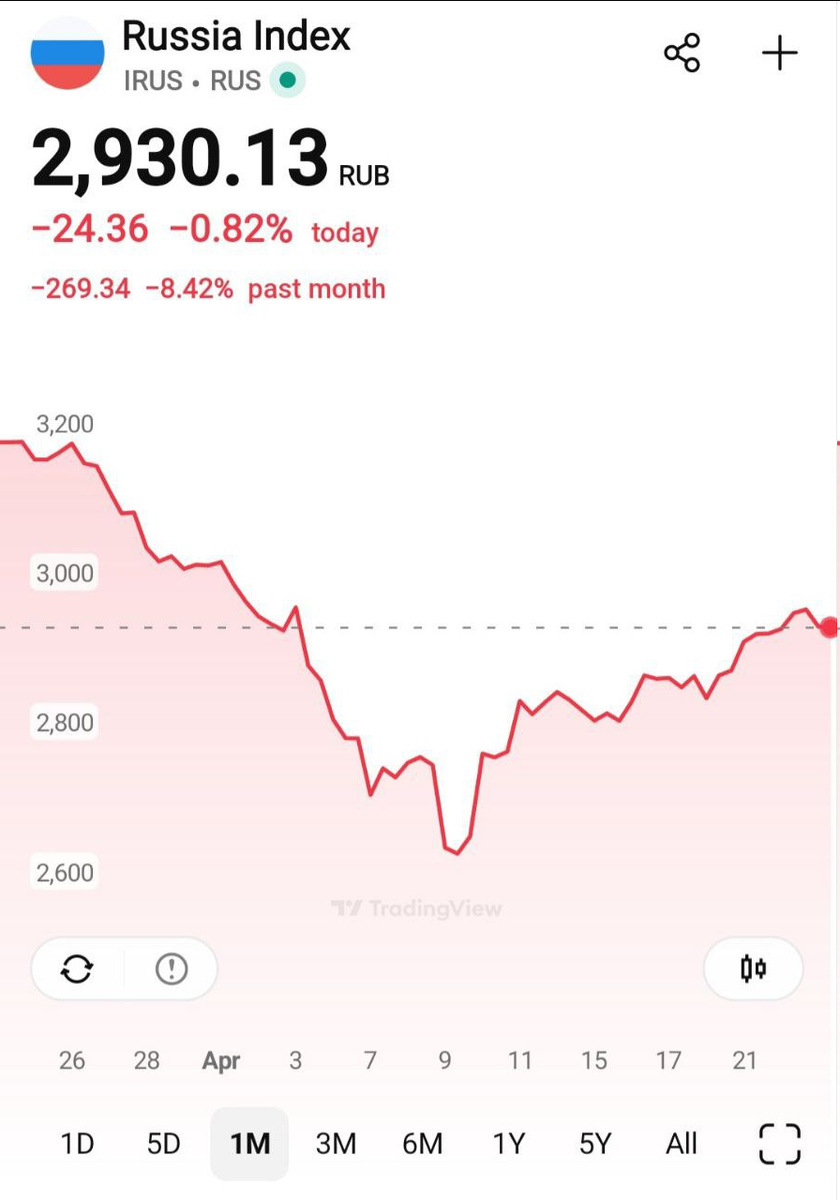The width and height of the screenshot is (840, 1200).
Task: Switch to the 6M range
Action: [x=422, y=1143]
